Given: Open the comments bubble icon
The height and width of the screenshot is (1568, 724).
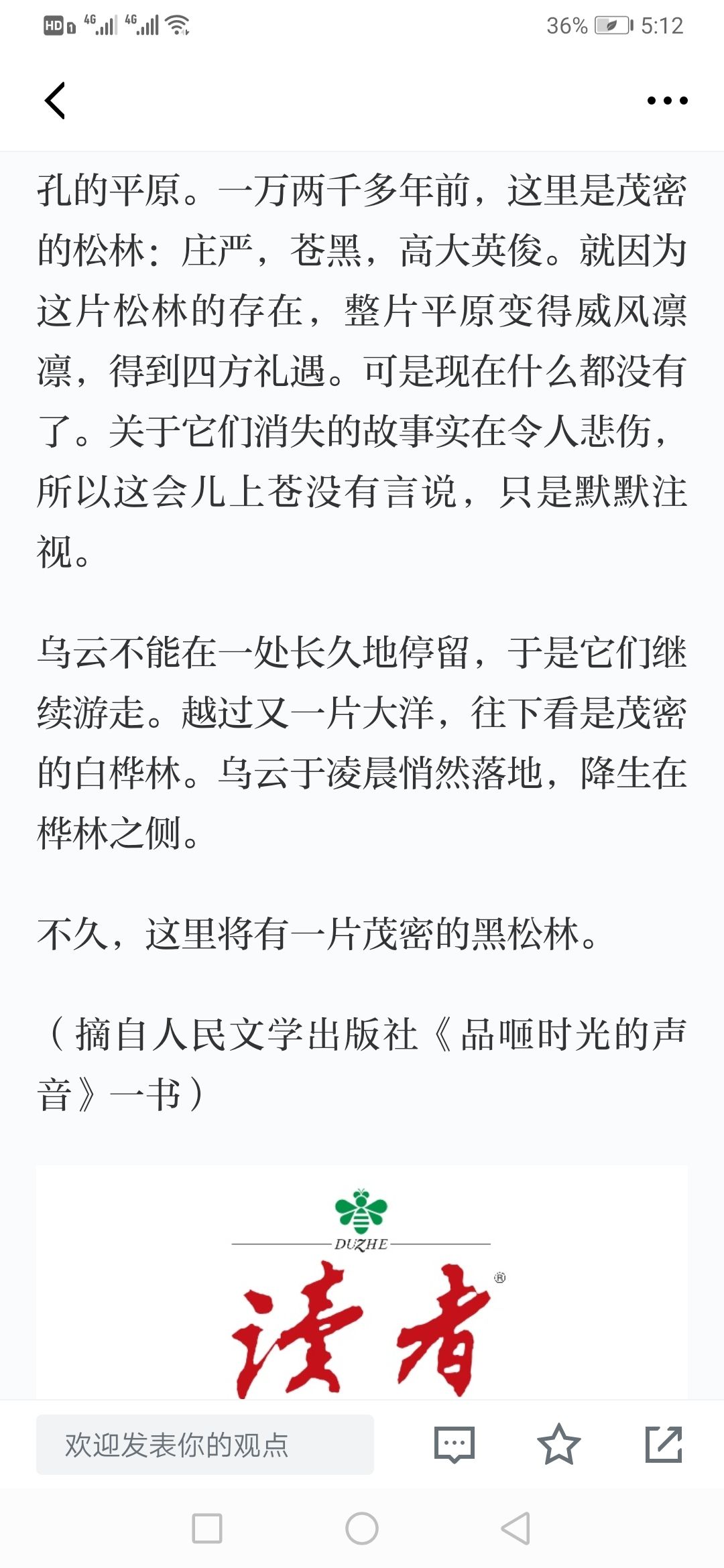Looking at the screenshot, I should (x=455, y=1445).
